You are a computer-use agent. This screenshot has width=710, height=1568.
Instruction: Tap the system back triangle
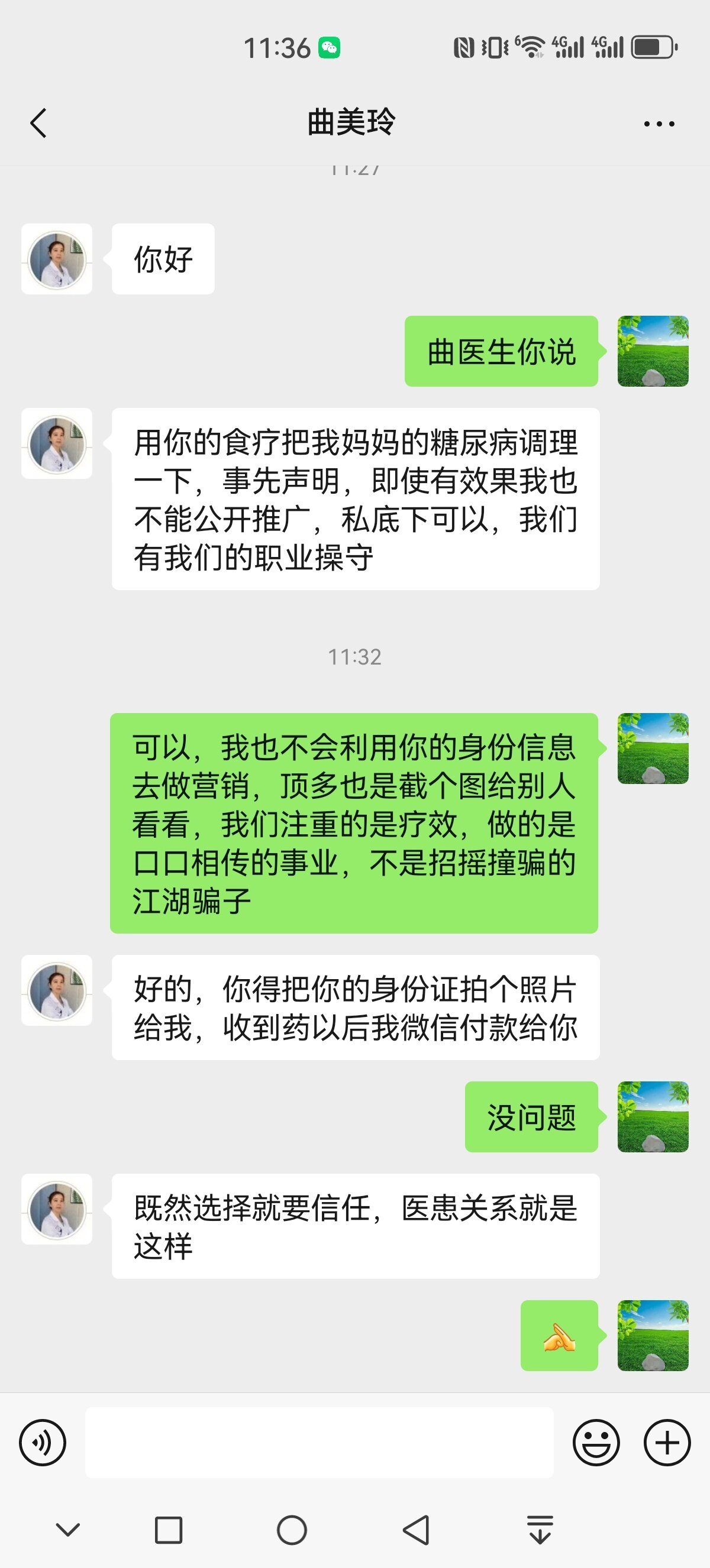pos(417,1530)
